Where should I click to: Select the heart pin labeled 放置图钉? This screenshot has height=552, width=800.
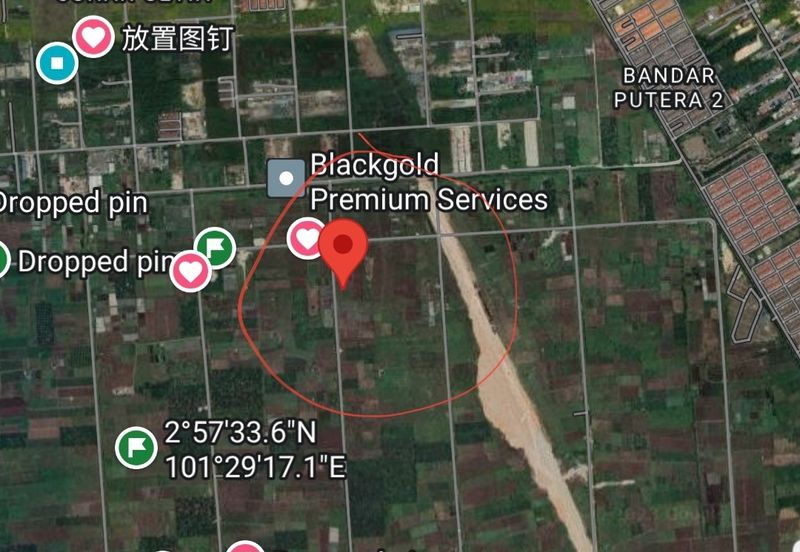(x=94, y=38)
